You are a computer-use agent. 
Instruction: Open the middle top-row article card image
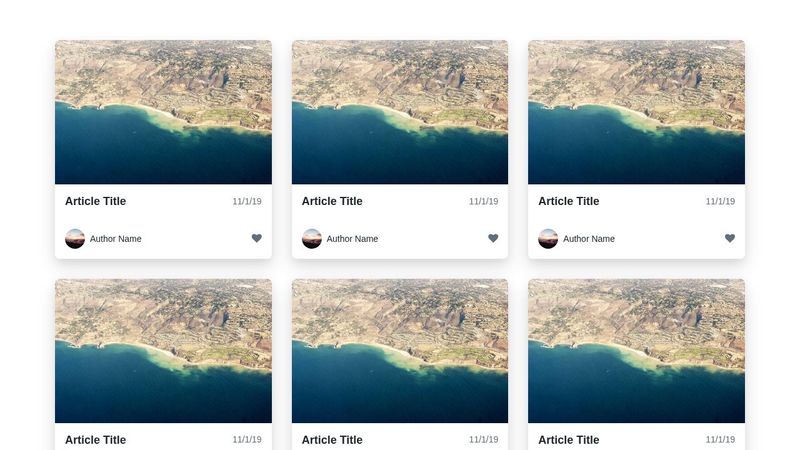(400, 112)
